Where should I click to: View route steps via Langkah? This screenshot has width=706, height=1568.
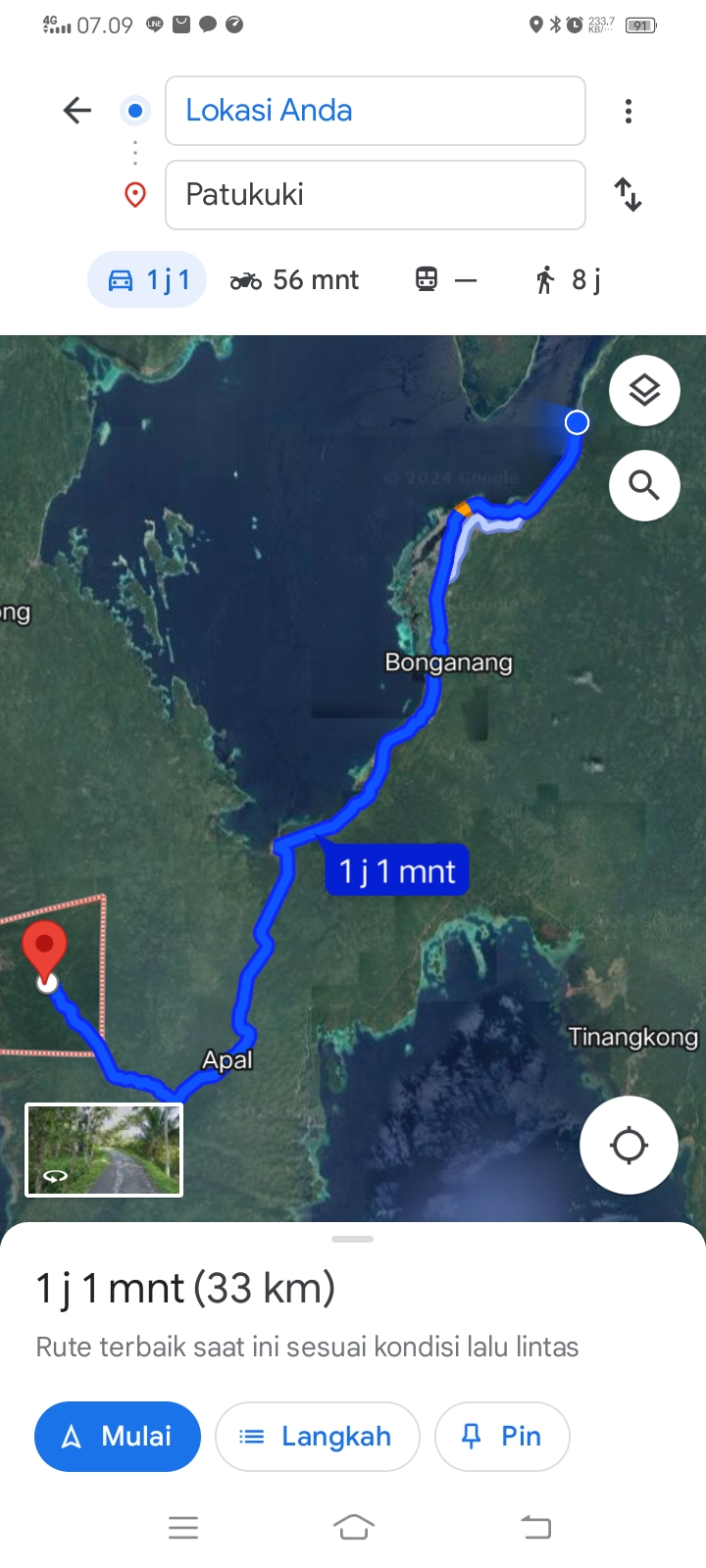click(318, 1437)
